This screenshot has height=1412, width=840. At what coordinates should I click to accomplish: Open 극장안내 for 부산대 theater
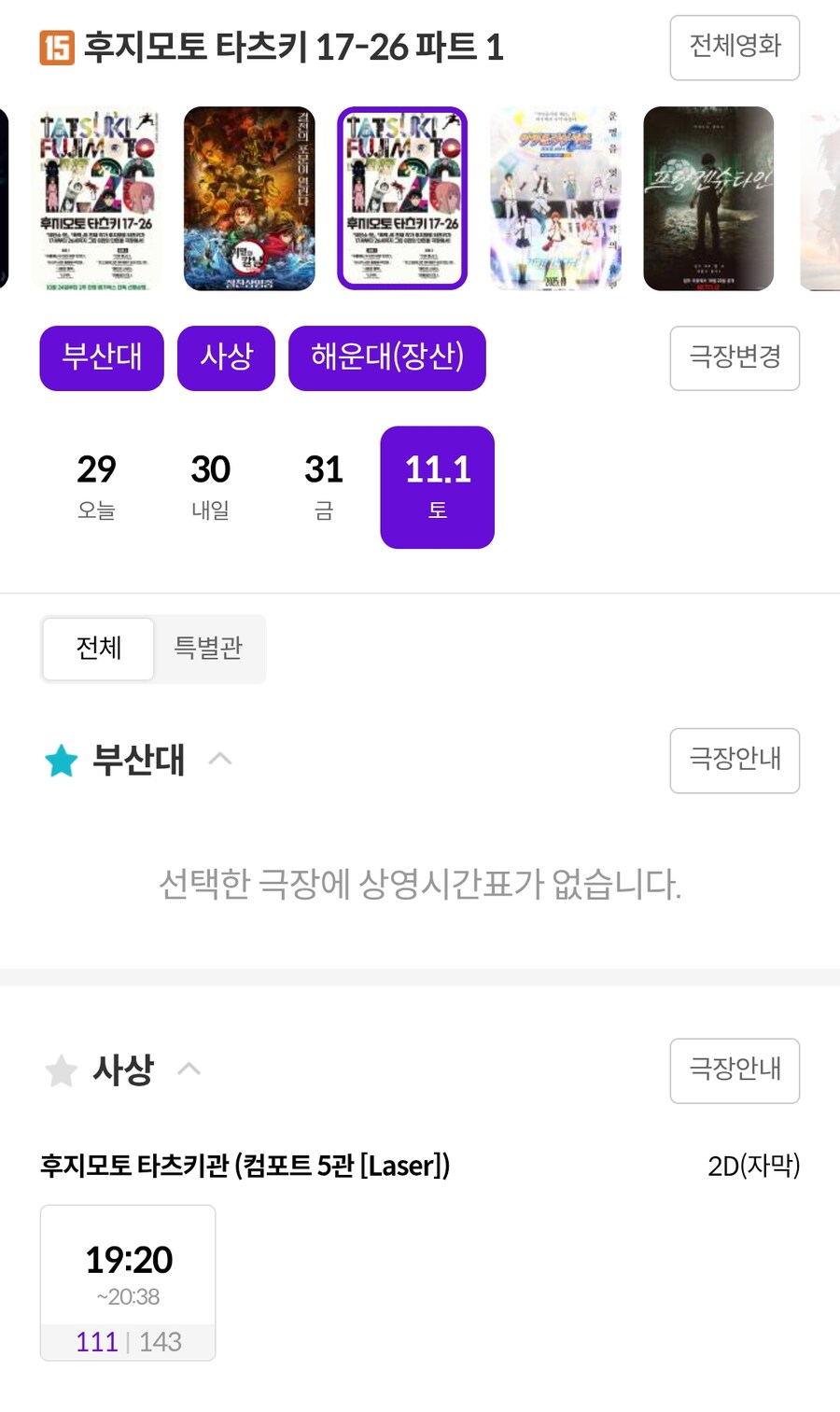tap(735, 761)
